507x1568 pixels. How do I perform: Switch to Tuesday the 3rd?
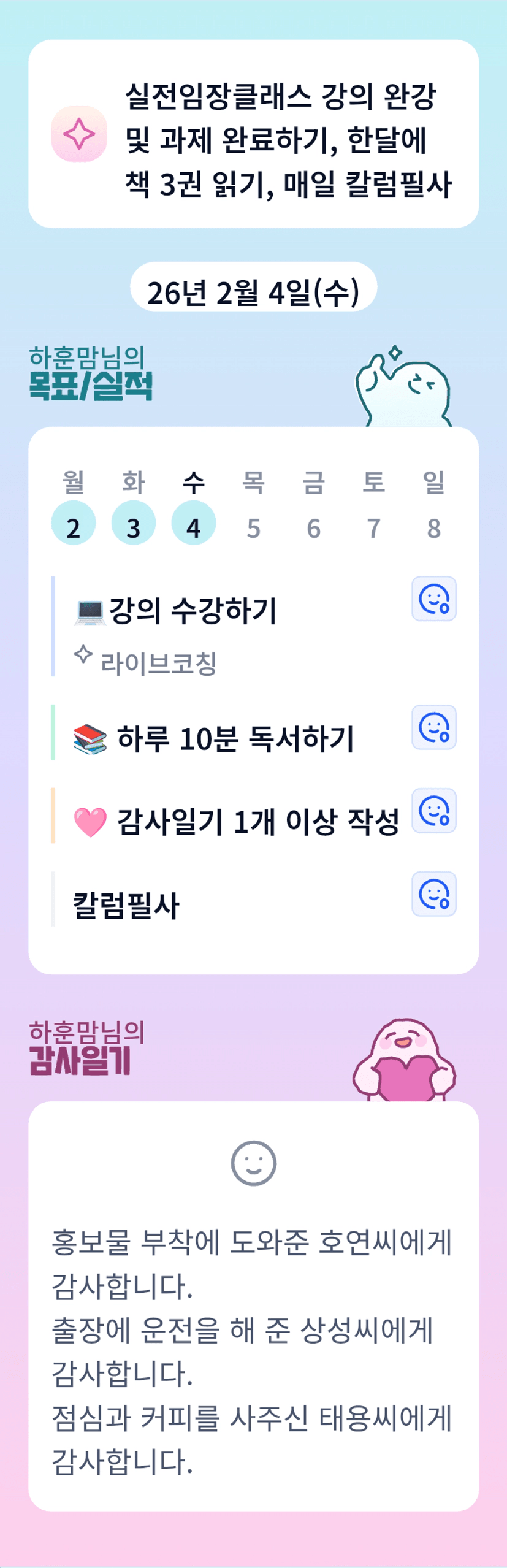pyautogui.click(x=134, y=524)
